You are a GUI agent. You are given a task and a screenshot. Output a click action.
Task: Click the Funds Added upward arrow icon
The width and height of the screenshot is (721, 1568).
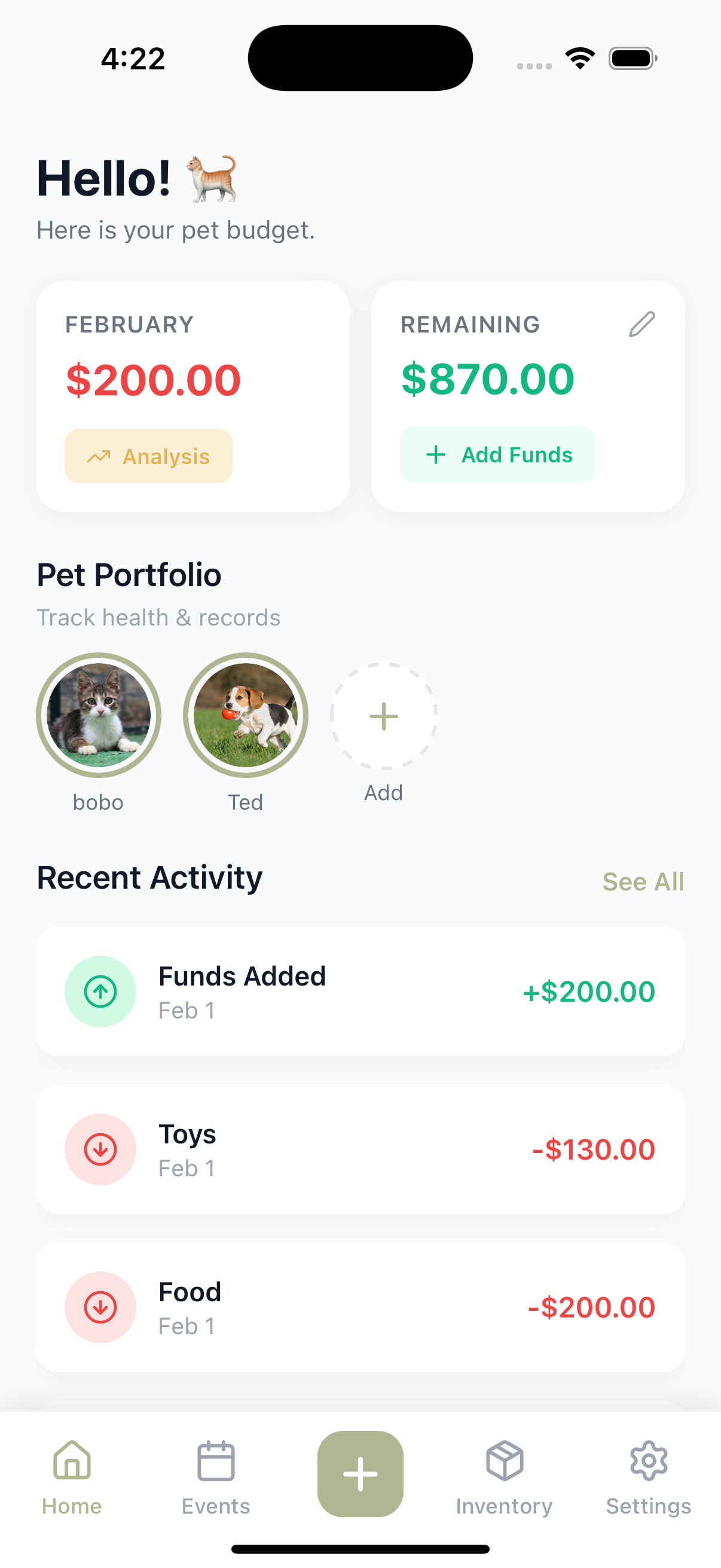click(x=100, y=991)
